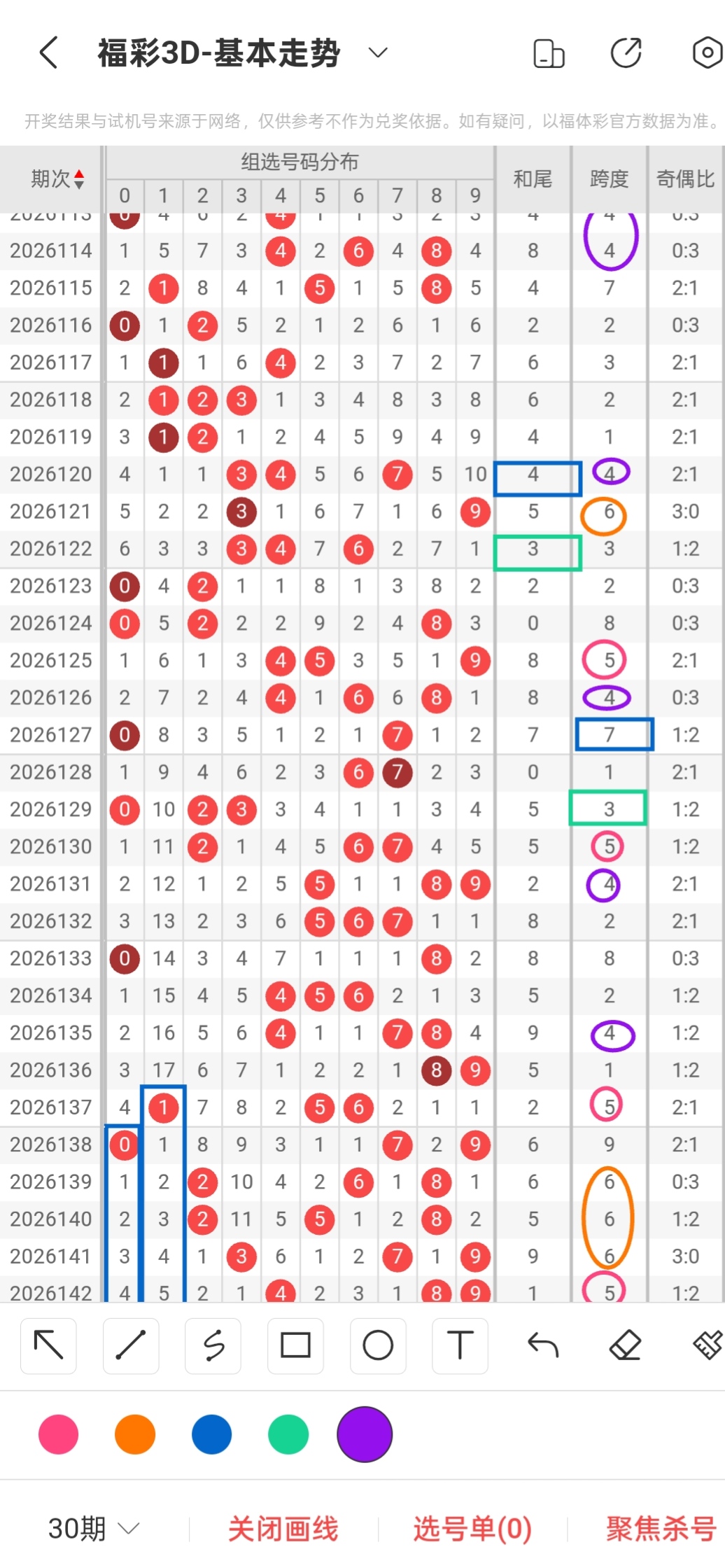Open the hexagon settings icon
This screenshot has width=725, height=1568.
coord(708,52)
